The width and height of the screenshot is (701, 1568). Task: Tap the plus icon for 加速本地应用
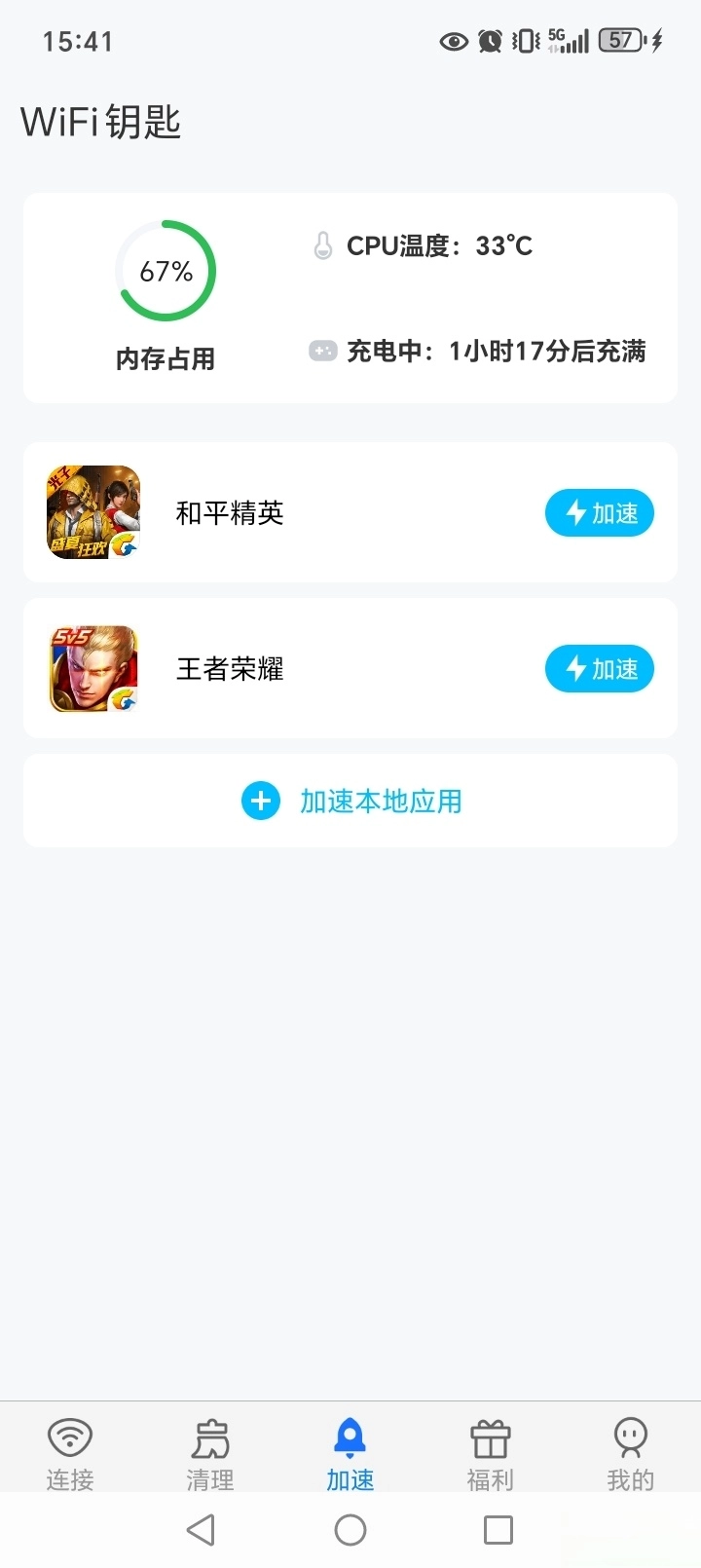[260, 801]
